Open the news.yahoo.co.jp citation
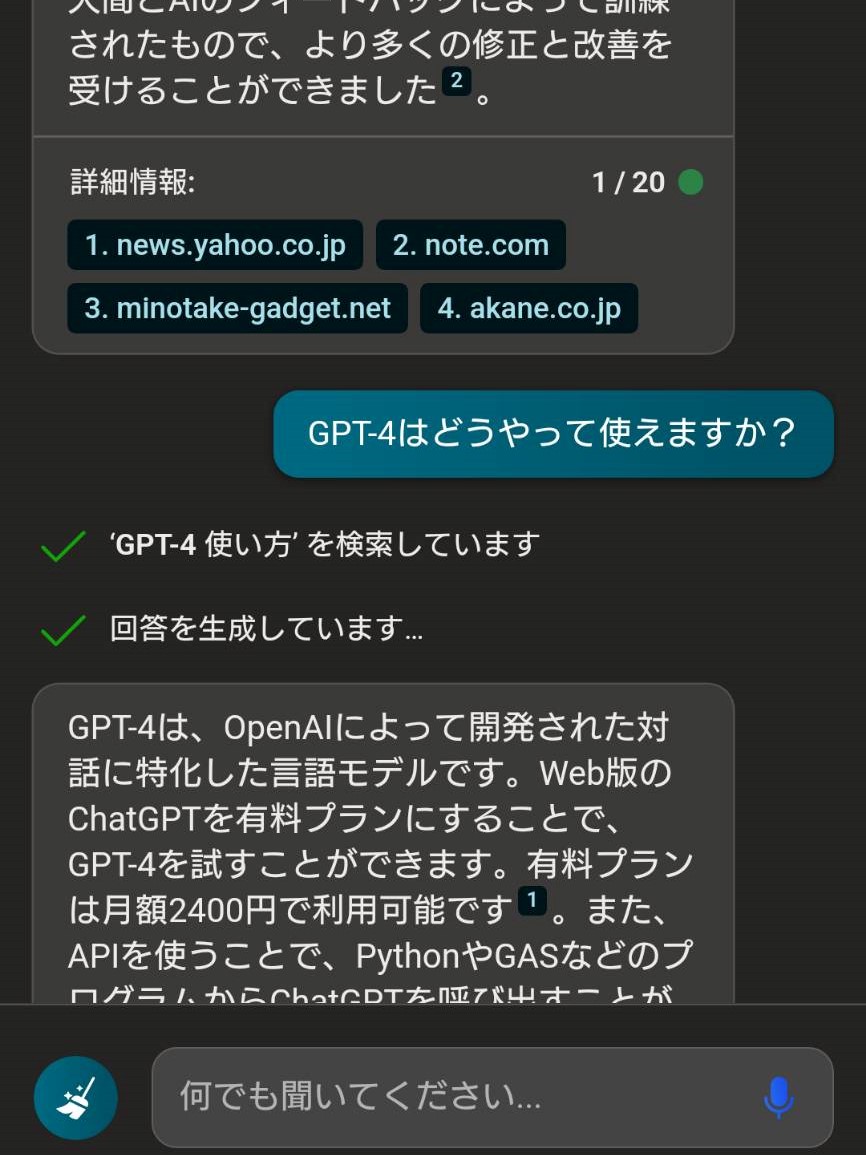The height and width of the screenshot is (1155, 866). pyautogui.click(x=214, y=244)
